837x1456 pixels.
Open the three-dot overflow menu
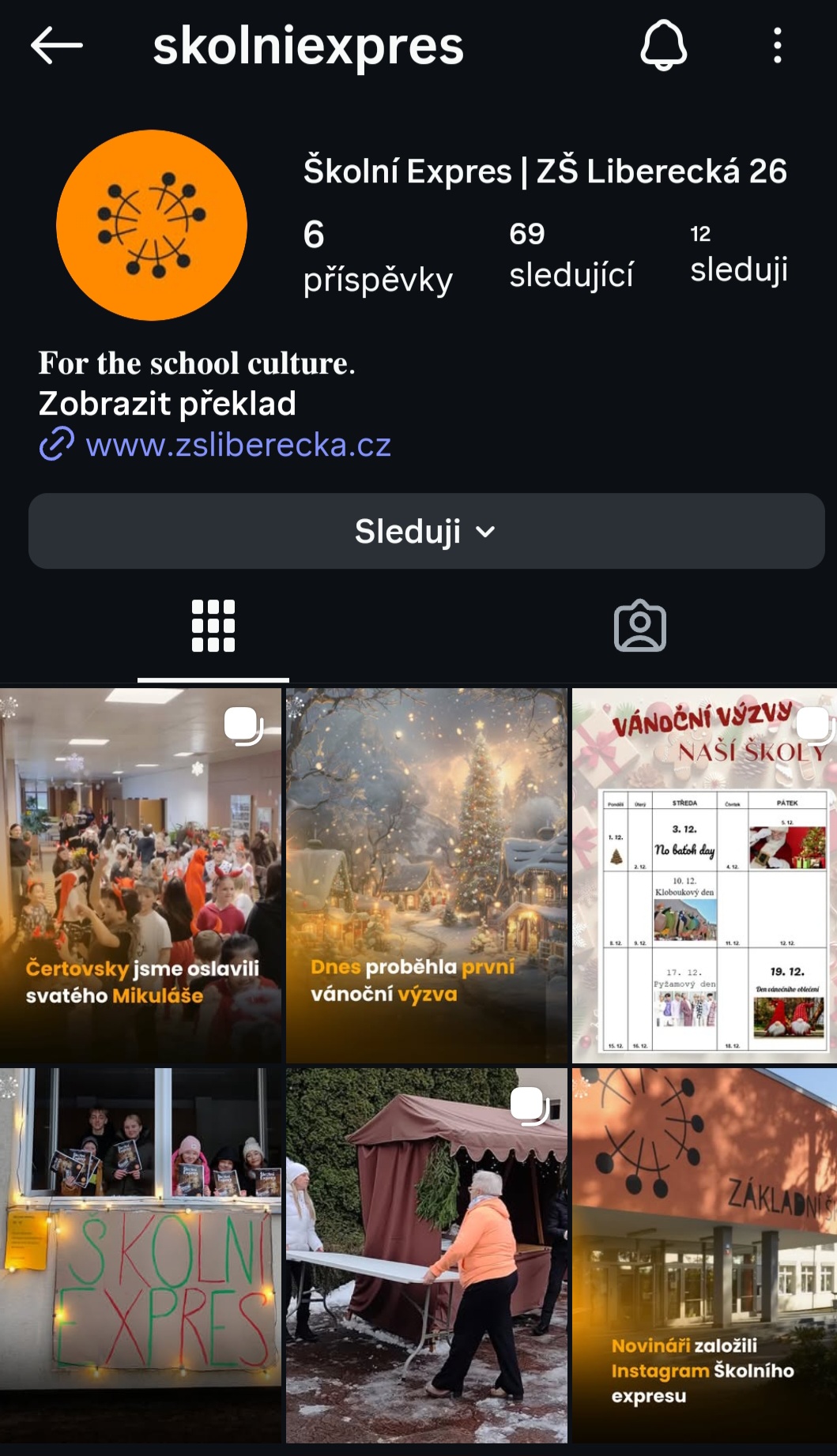pos(778,45)
